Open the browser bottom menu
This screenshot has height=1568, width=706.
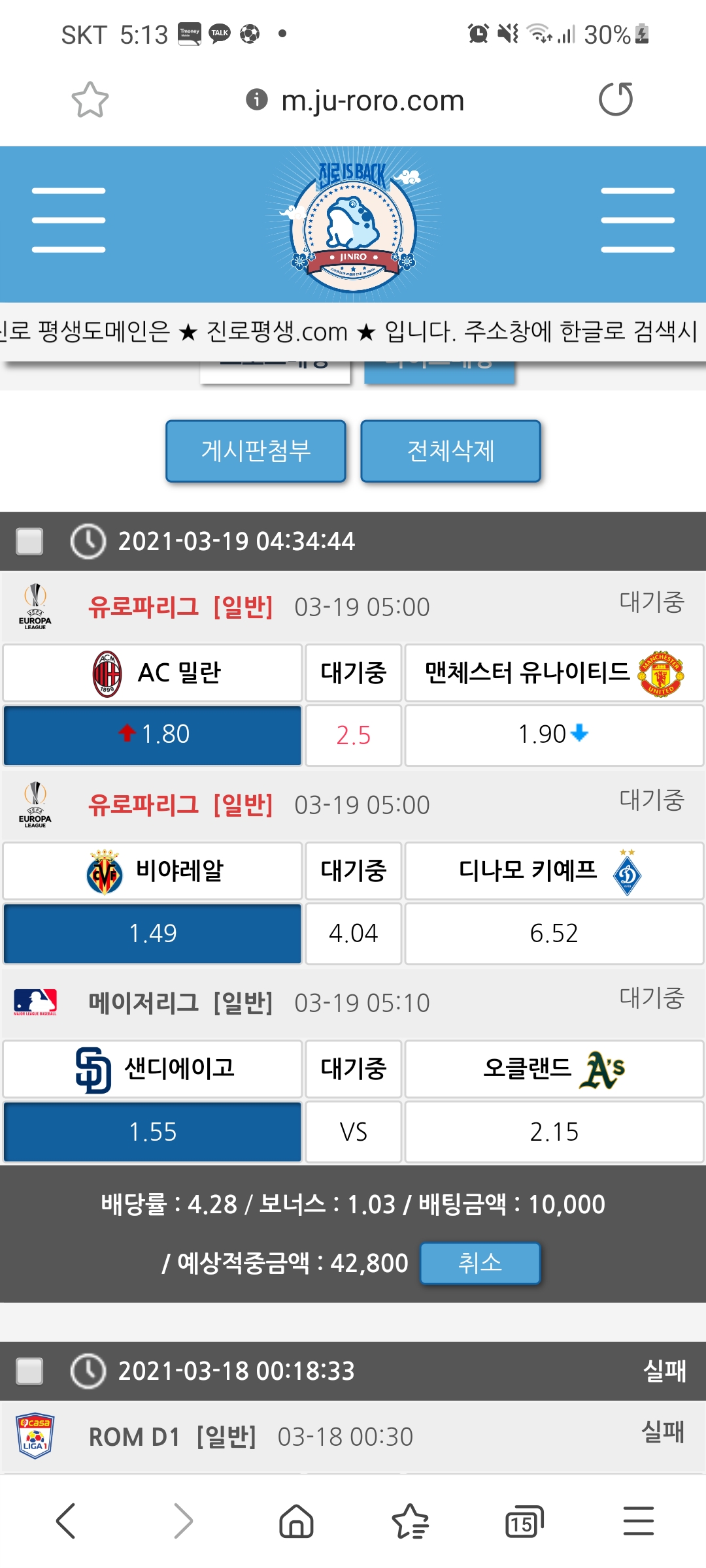(x=638, y=1521)
